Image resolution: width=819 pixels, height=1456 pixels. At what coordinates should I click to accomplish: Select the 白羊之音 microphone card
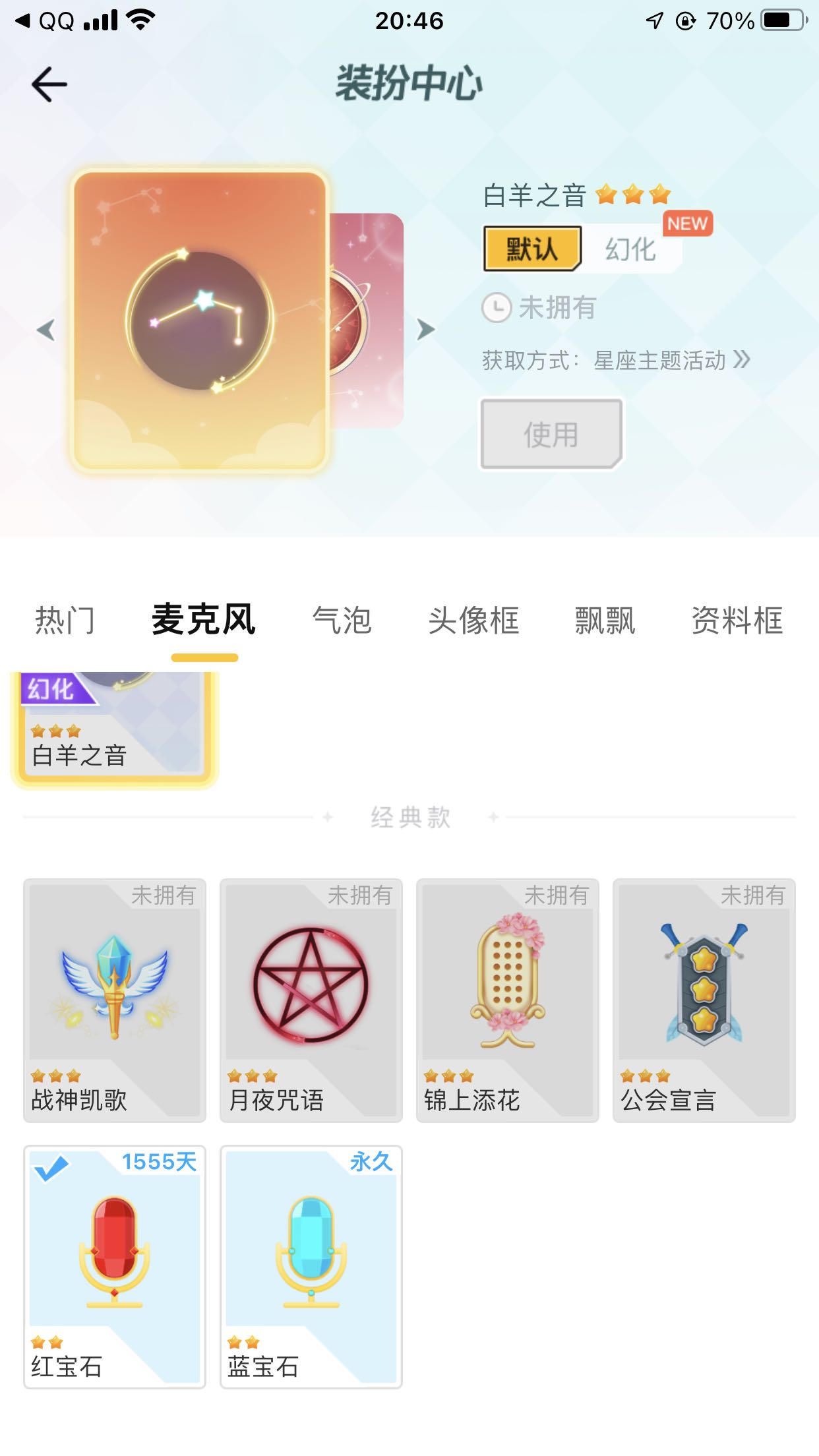[113, 729]
